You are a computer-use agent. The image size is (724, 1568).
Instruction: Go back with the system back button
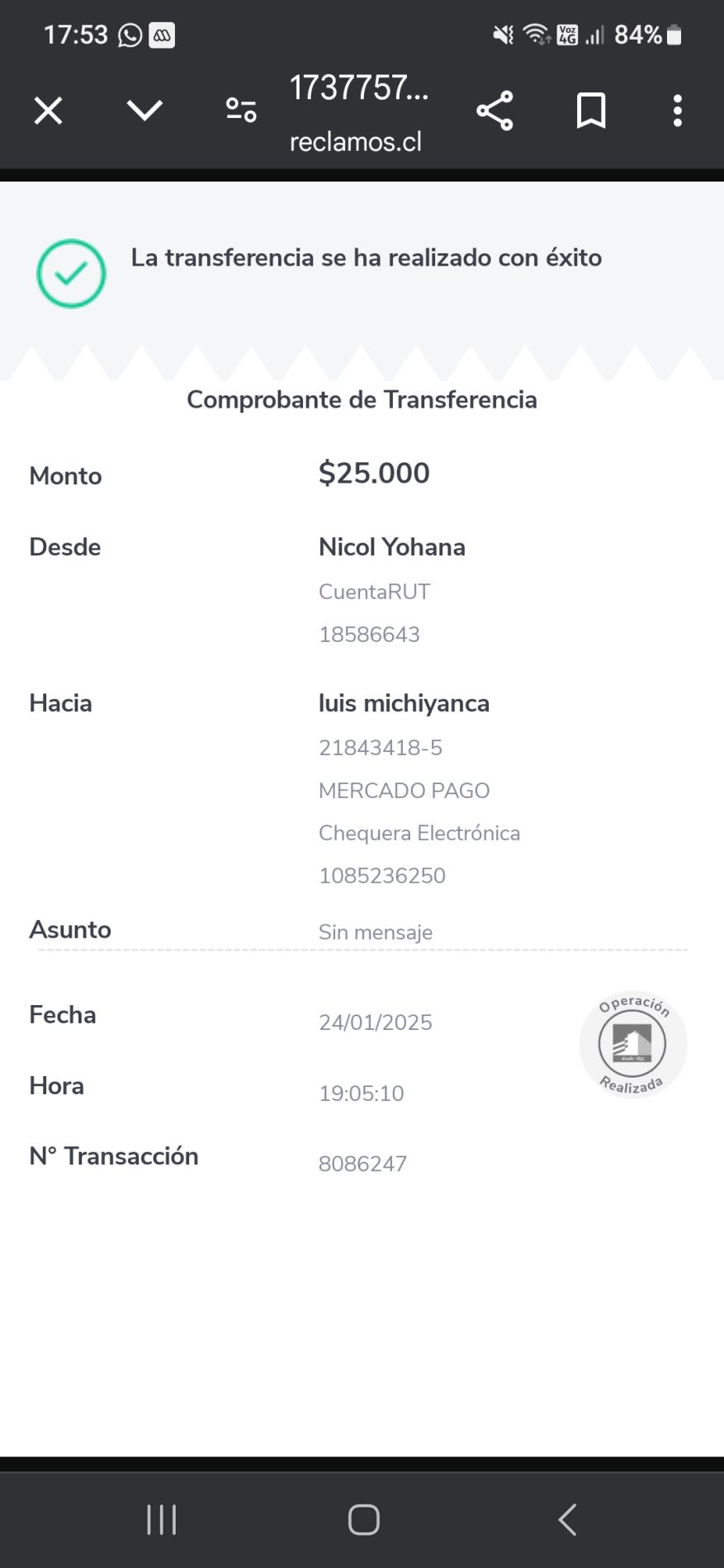(x=567, y=1519)
